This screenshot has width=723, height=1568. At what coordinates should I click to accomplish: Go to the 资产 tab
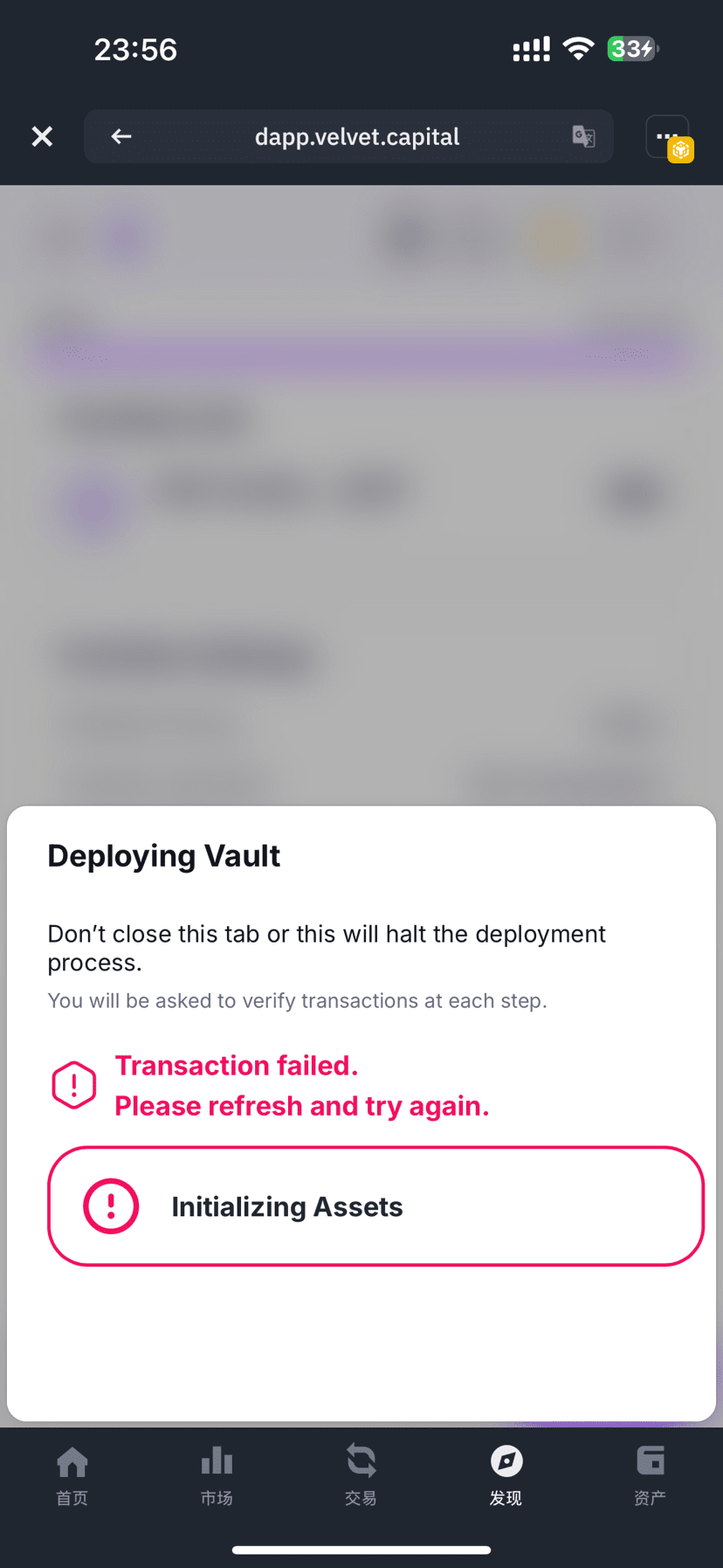click(x=650, y=1475)
